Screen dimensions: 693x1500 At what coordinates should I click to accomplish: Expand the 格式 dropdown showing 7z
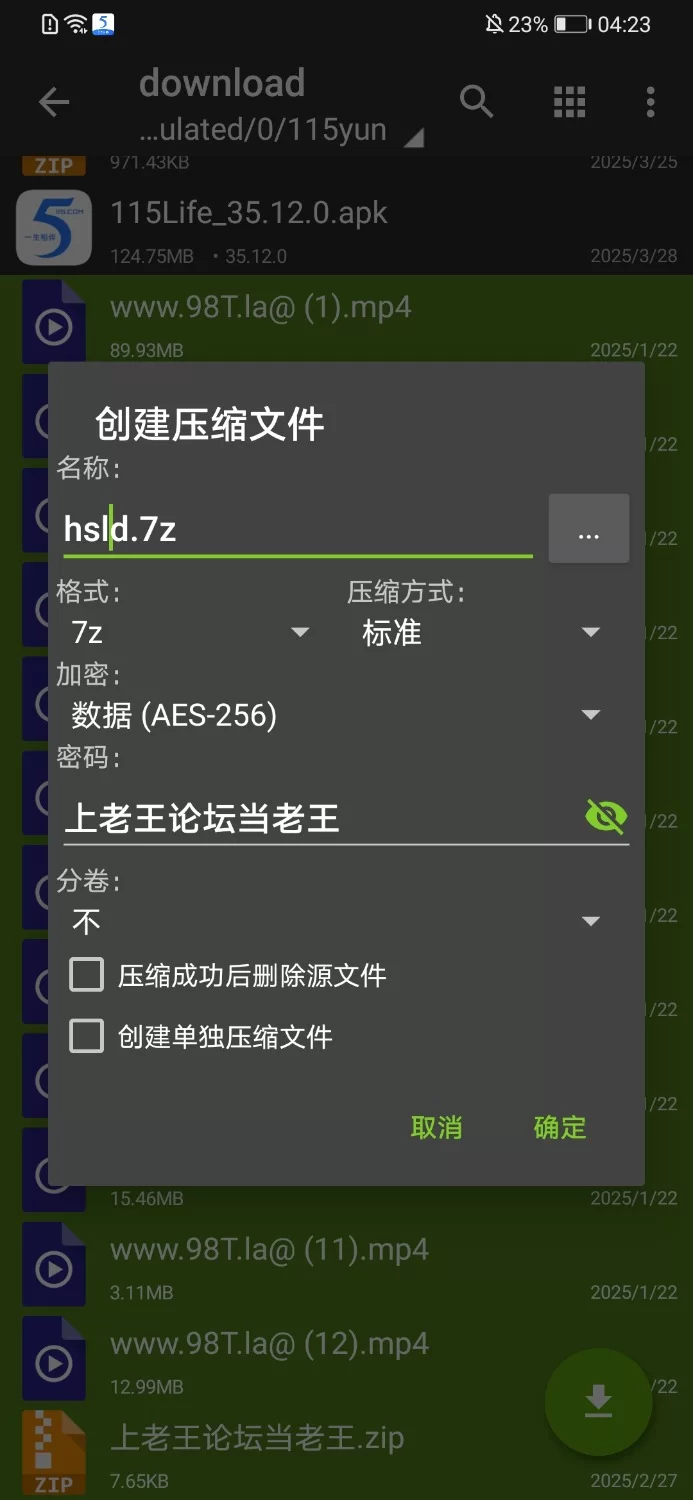pos(190,632)
